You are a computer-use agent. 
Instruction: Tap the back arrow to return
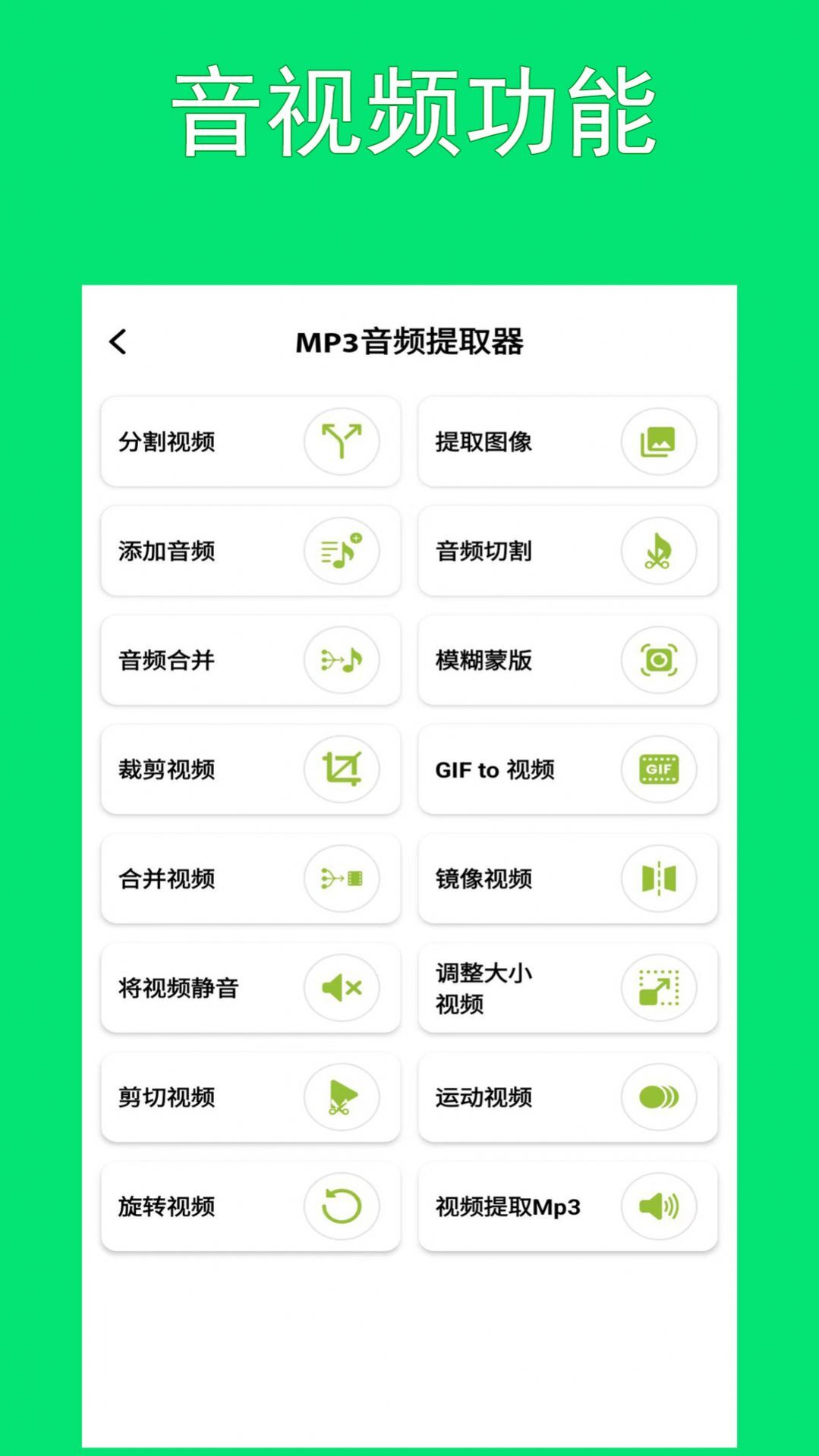click(119, 341)
